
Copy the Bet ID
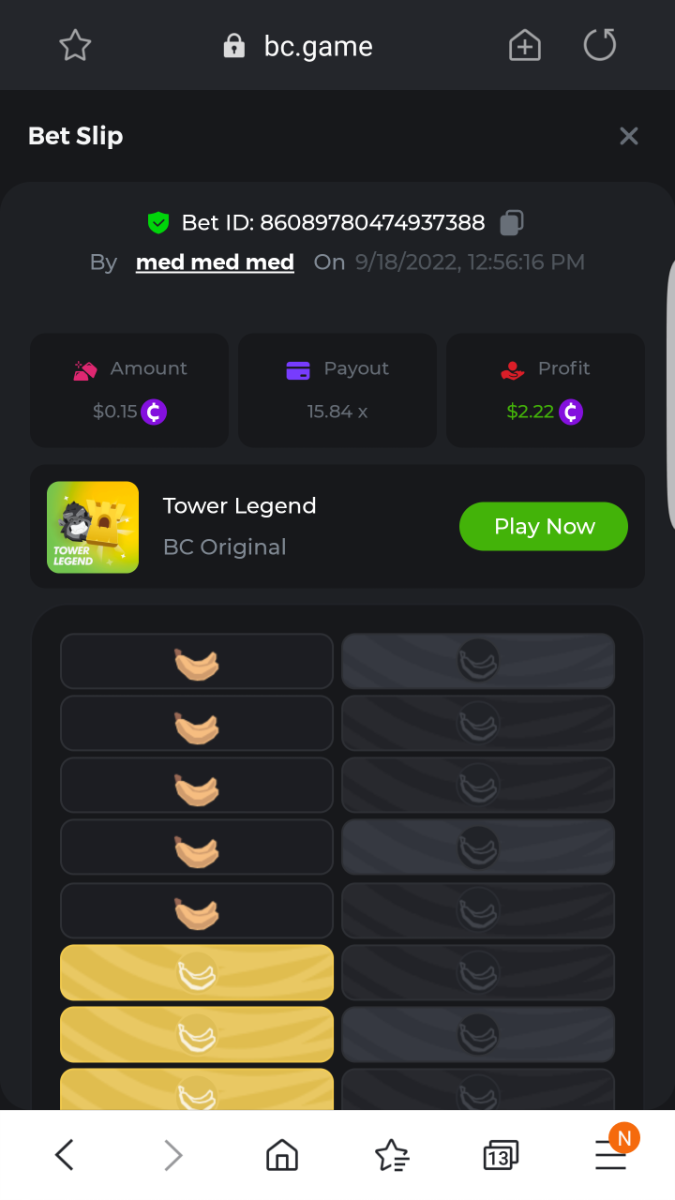512,222
